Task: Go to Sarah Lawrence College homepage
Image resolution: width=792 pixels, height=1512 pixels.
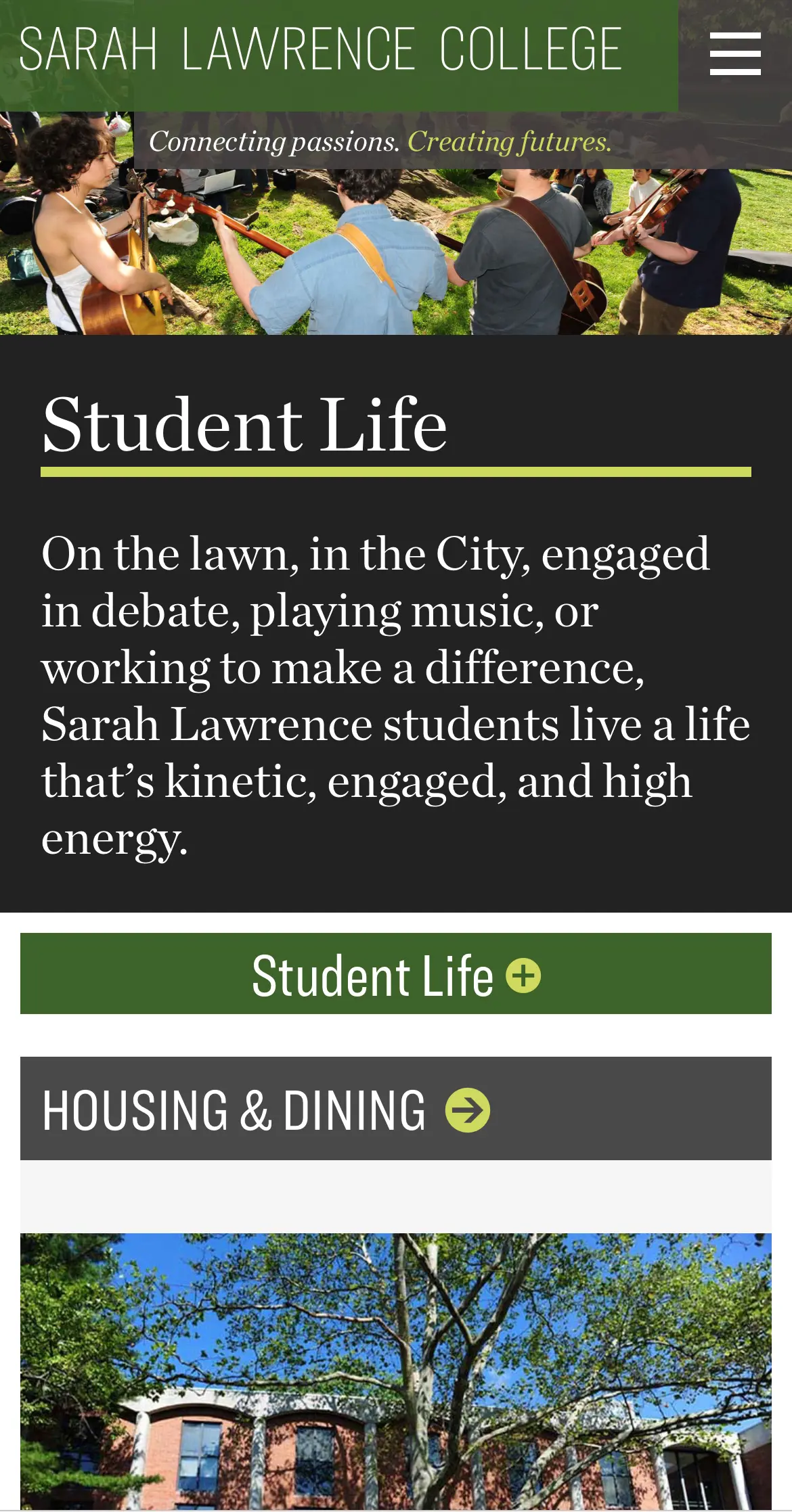Action: click(320, 49)
